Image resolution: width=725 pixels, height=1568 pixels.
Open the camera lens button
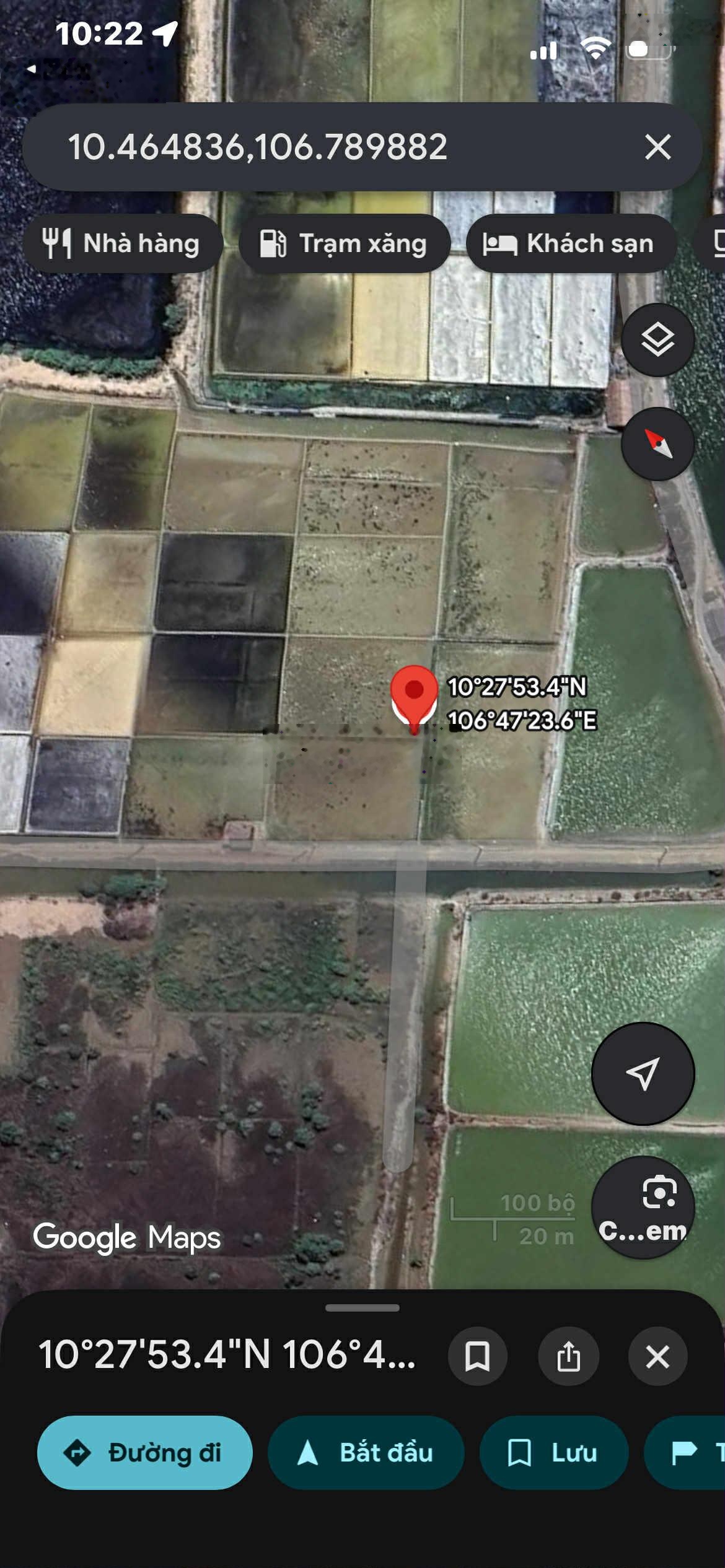643,1206
